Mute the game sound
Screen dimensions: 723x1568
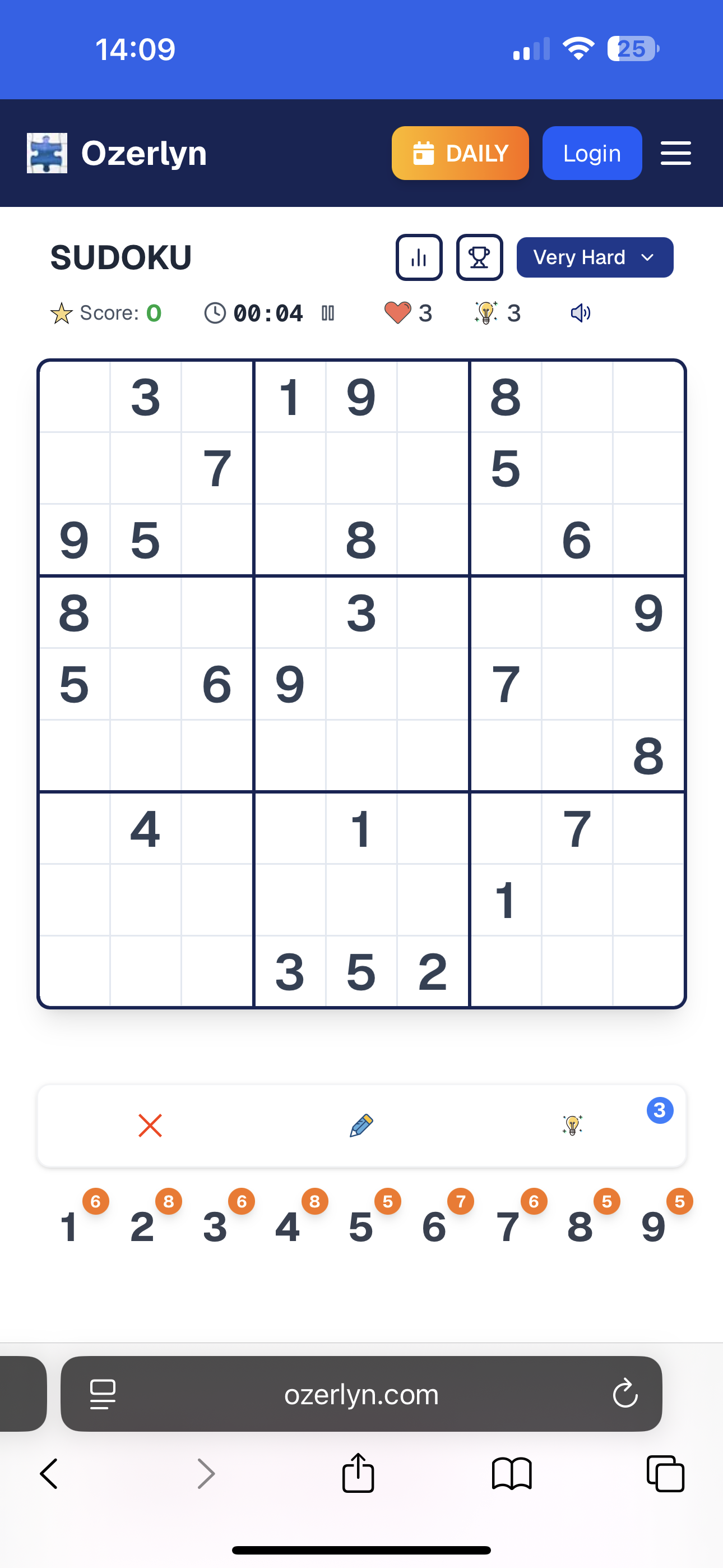pyautogui.click(x=580, y=313)
